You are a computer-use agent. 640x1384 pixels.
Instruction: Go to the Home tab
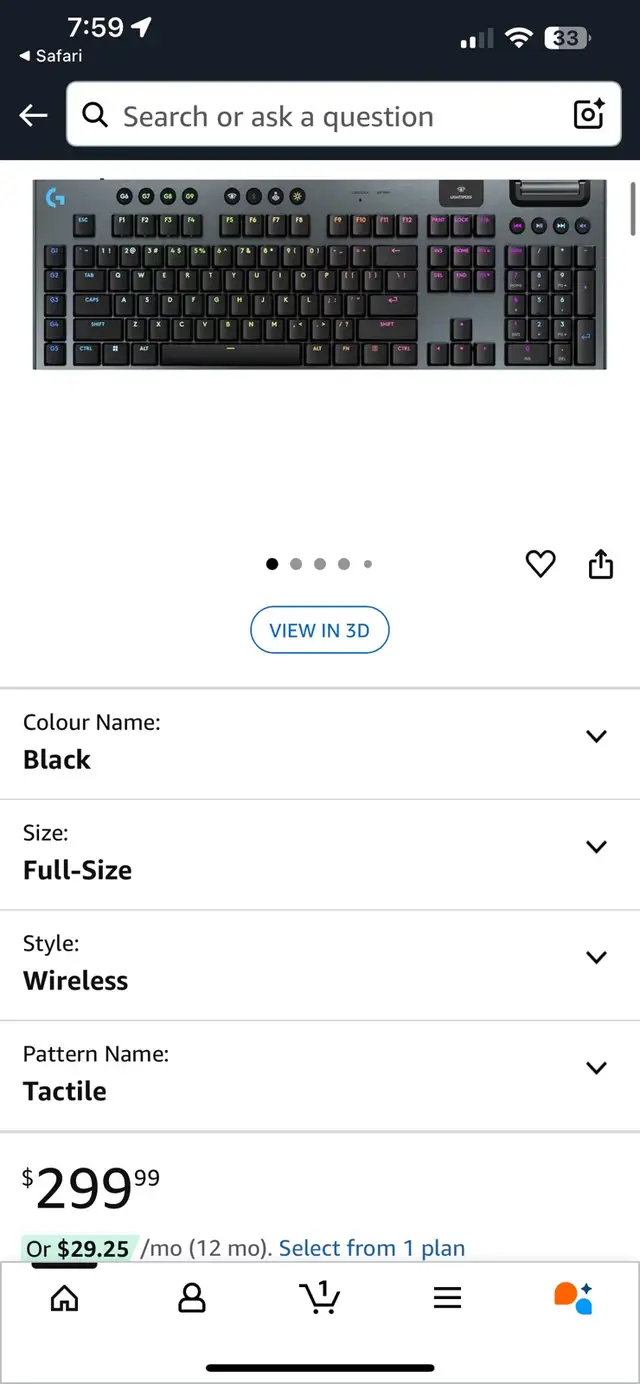(x=64, y=1298)
